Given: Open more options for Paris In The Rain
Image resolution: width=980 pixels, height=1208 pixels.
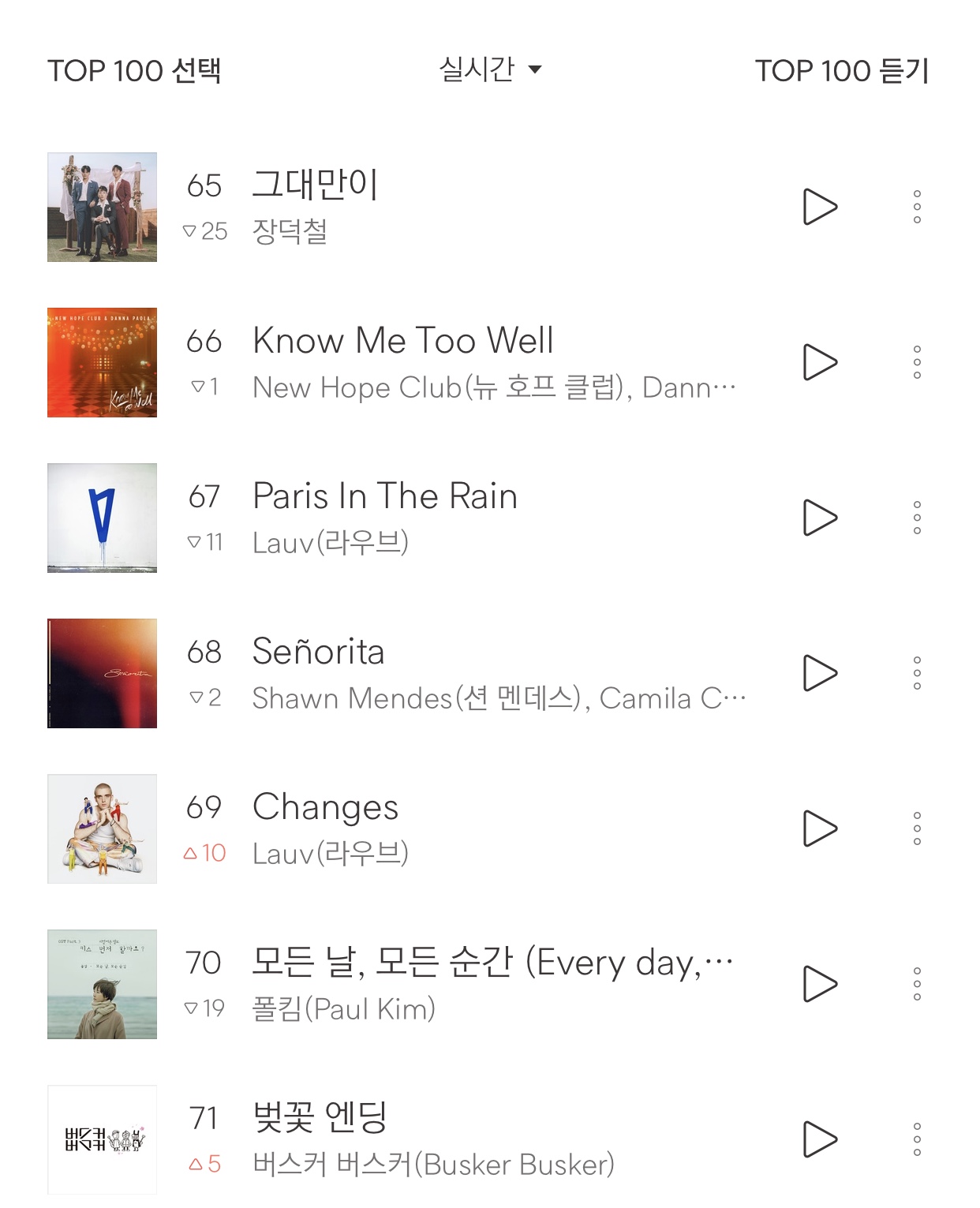Looking at the screenshot, I should (x=917, y=518).
